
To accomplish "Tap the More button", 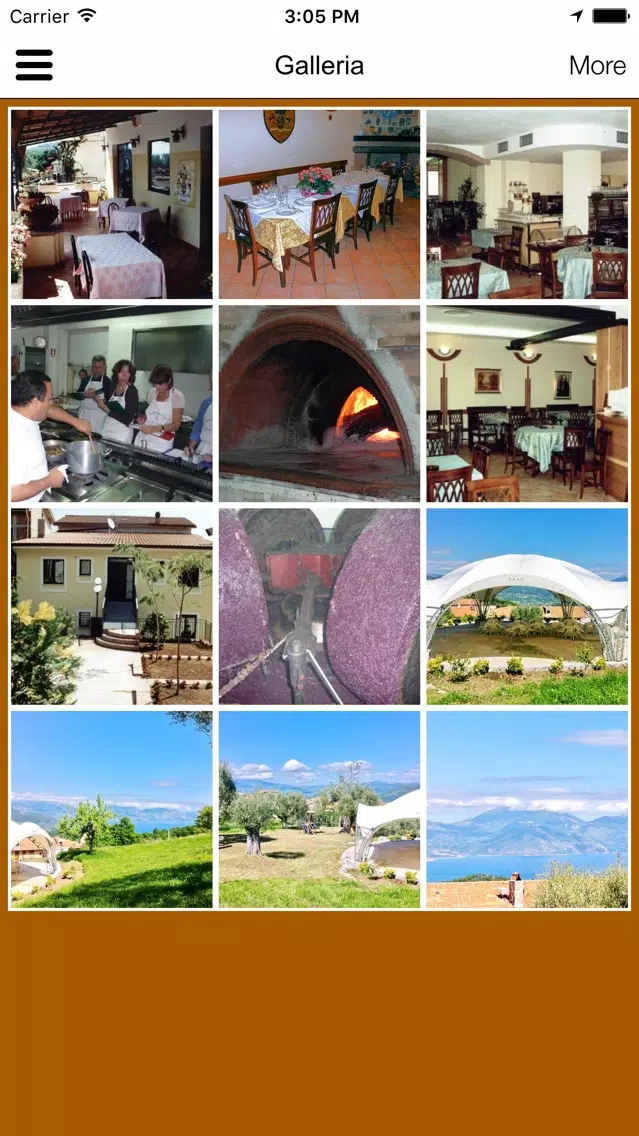I will (597, 66).
